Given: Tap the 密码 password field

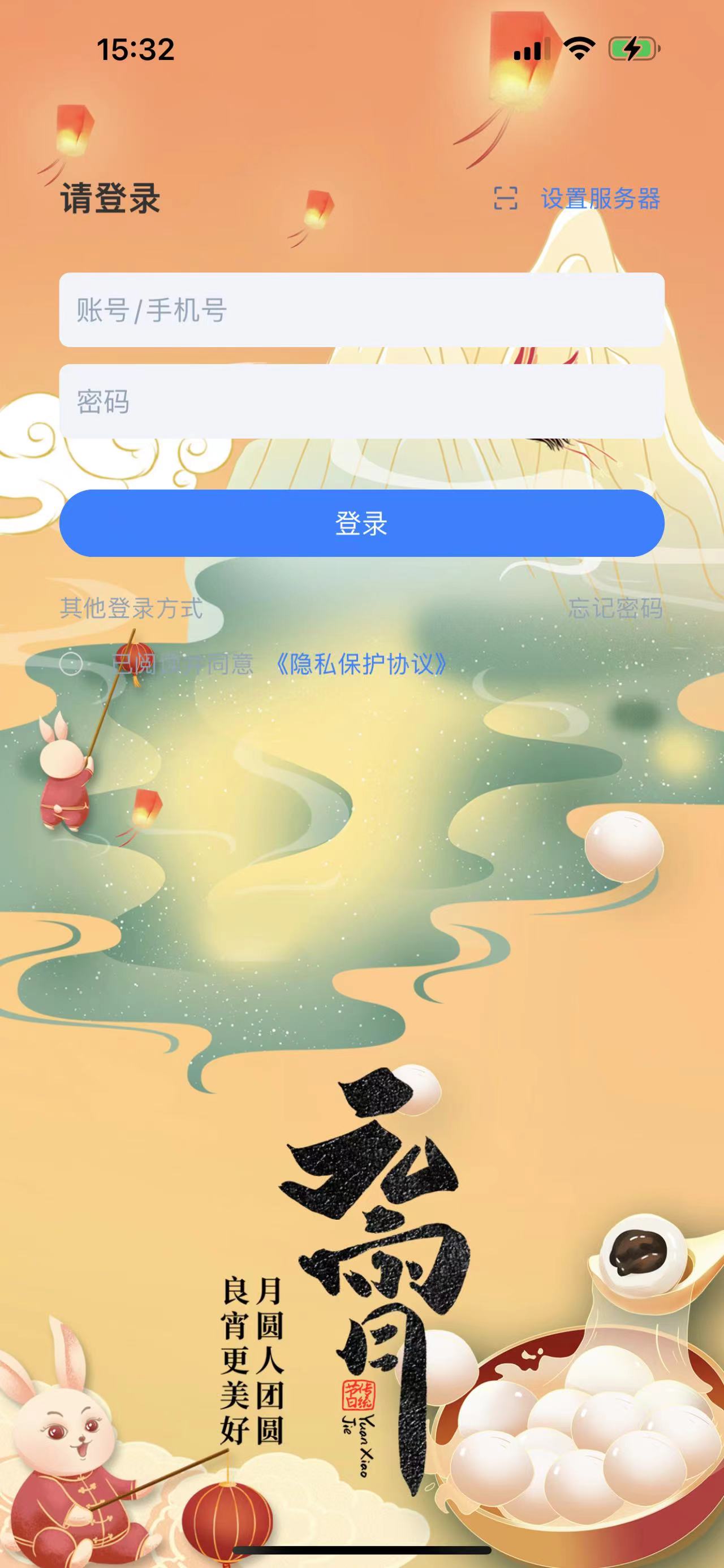Looking at the screenshot, I should [x=361, y=401].
